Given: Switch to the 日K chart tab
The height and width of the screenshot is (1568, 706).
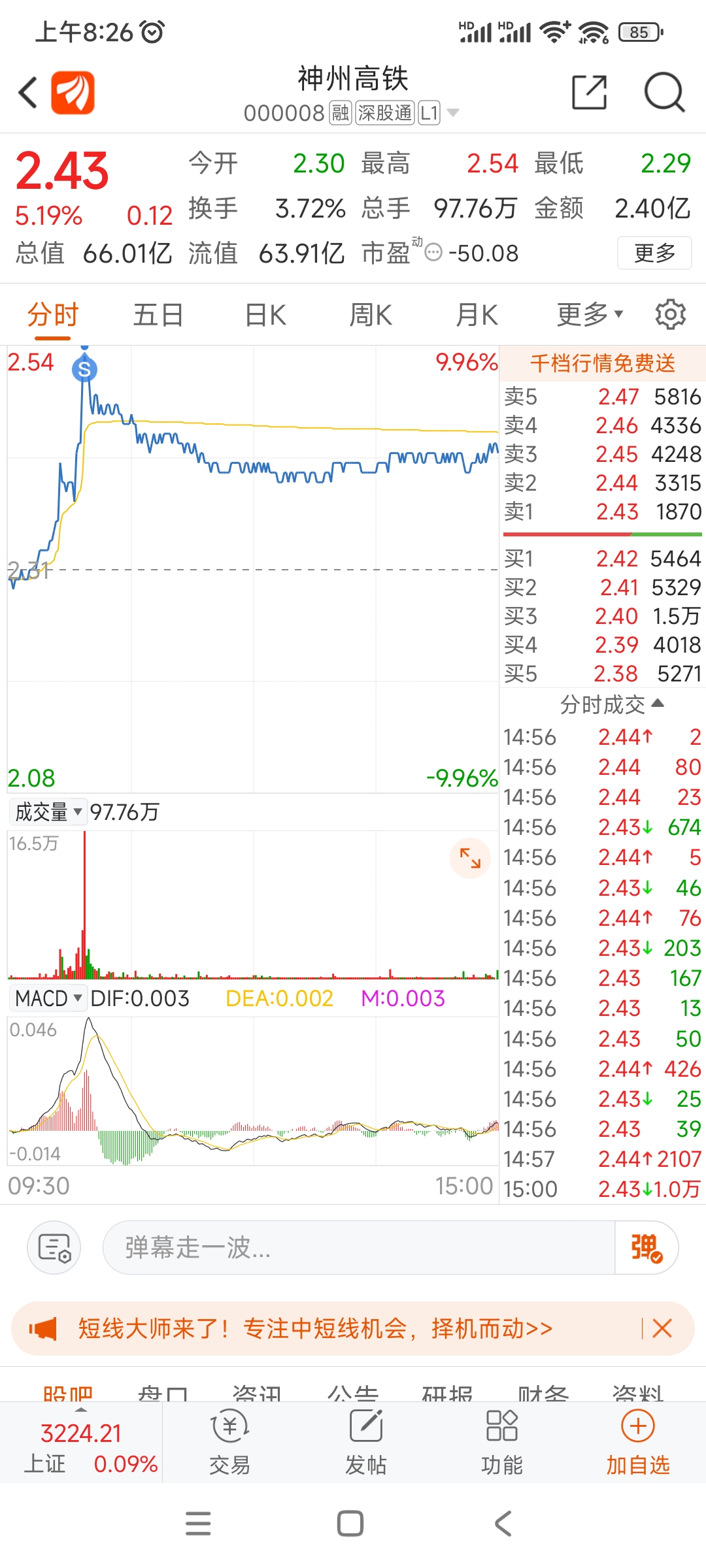Looking at the screenshot, I should pos(265,315).
